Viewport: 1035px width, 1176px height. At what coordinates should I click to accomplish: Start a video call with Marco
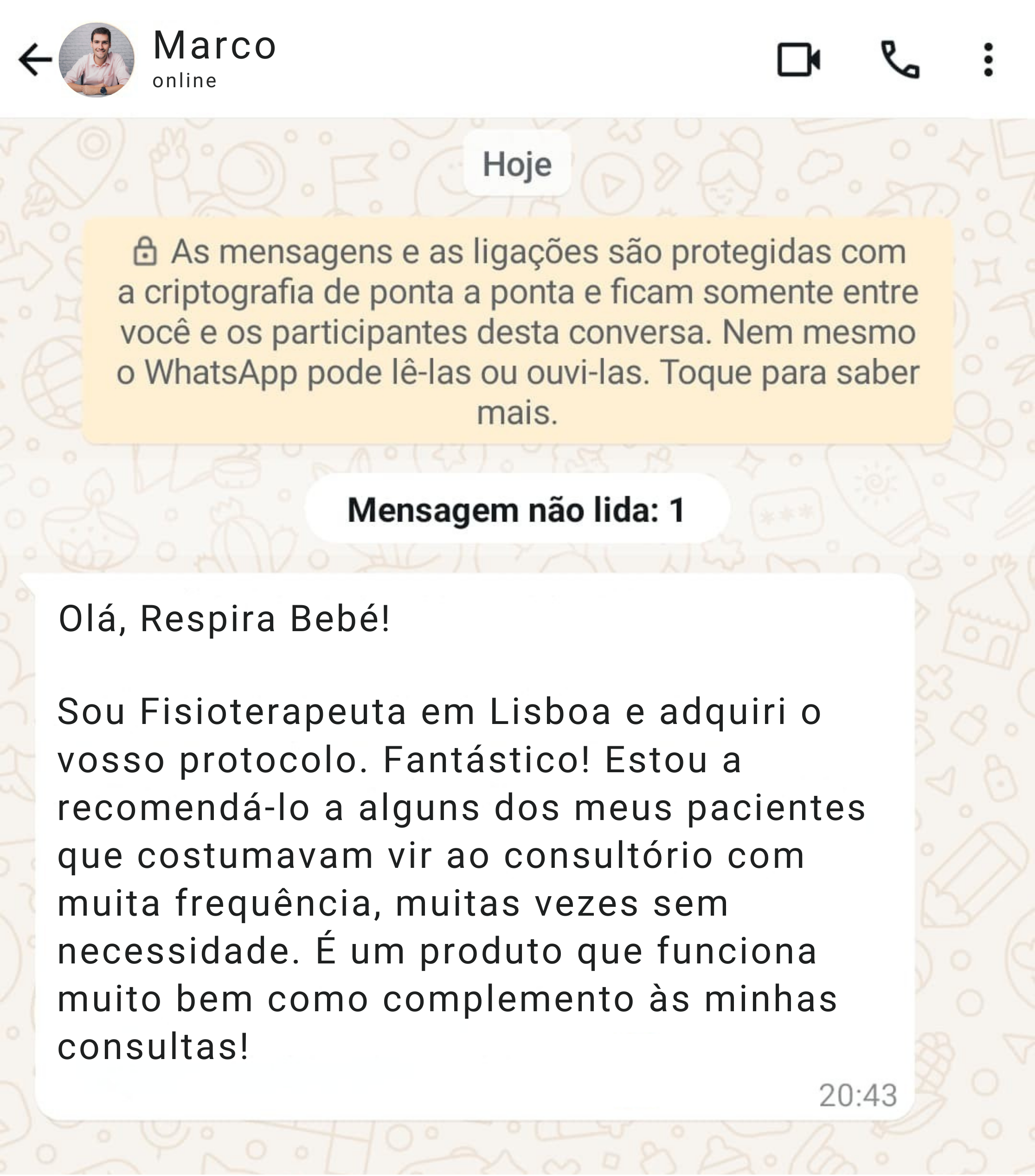coord(799,59)
